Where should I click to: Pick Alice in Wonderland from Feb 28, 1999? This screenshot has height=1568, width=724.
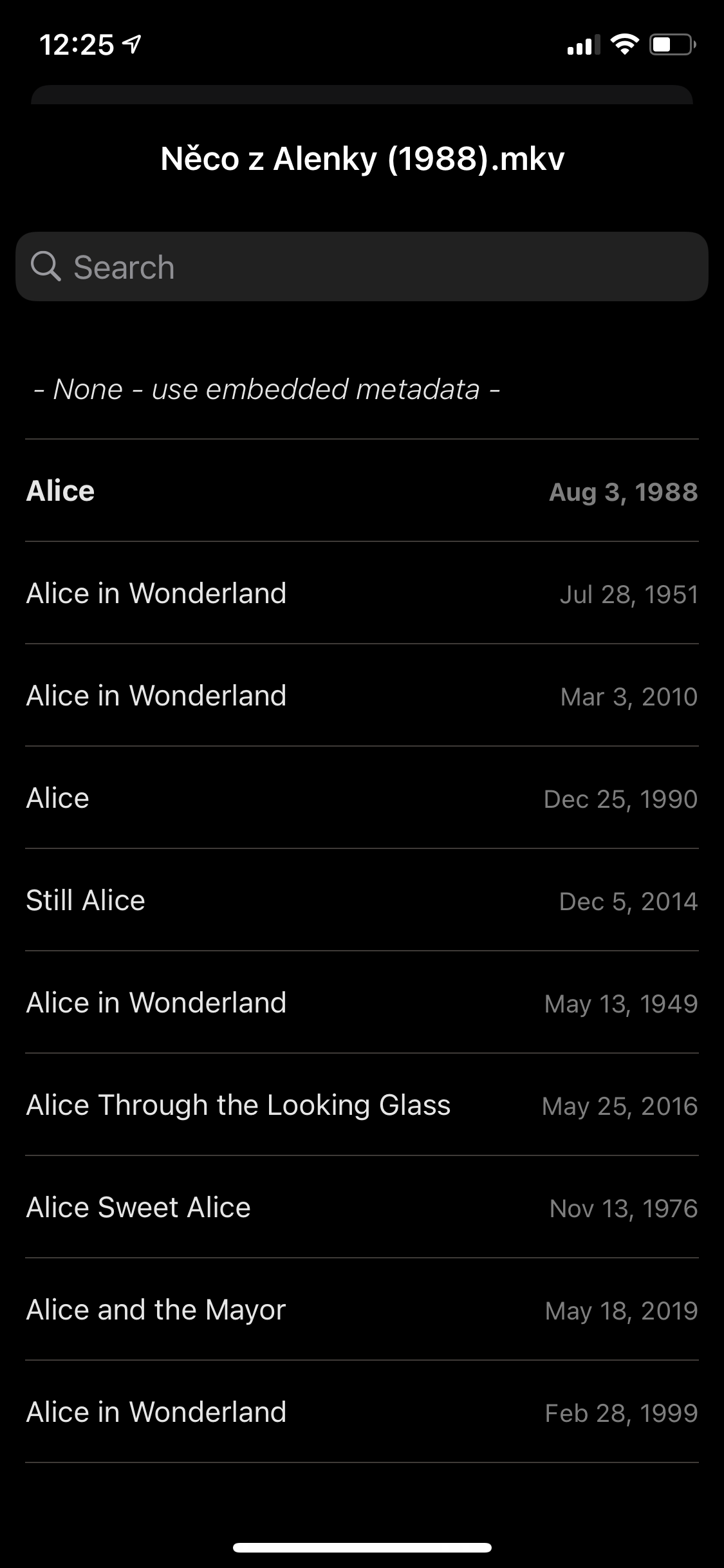click(362, 1412)
